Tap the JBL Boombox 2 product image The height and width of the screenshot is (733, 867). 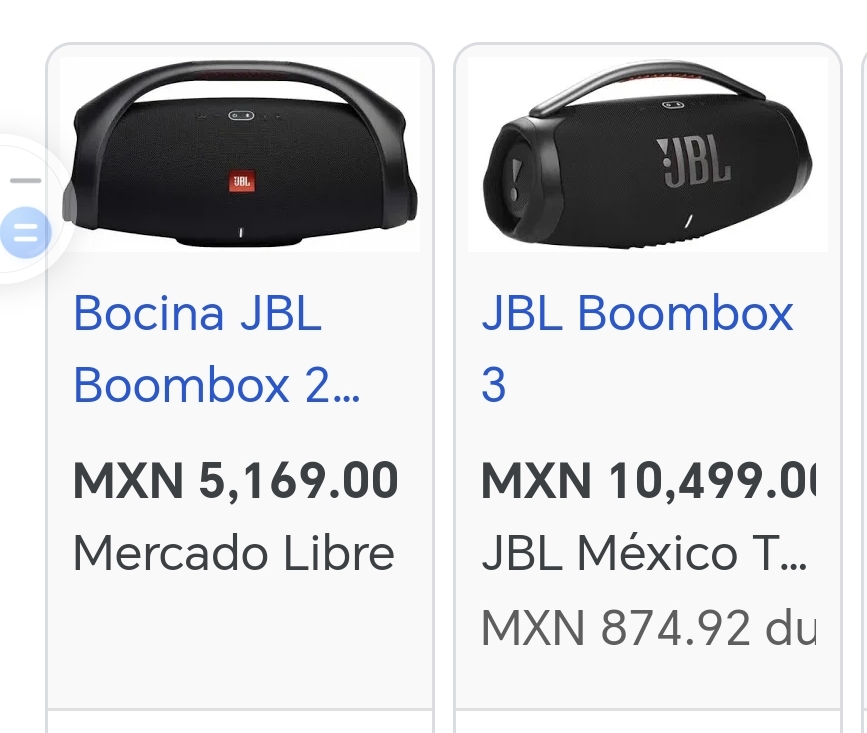tap(240, 155)
